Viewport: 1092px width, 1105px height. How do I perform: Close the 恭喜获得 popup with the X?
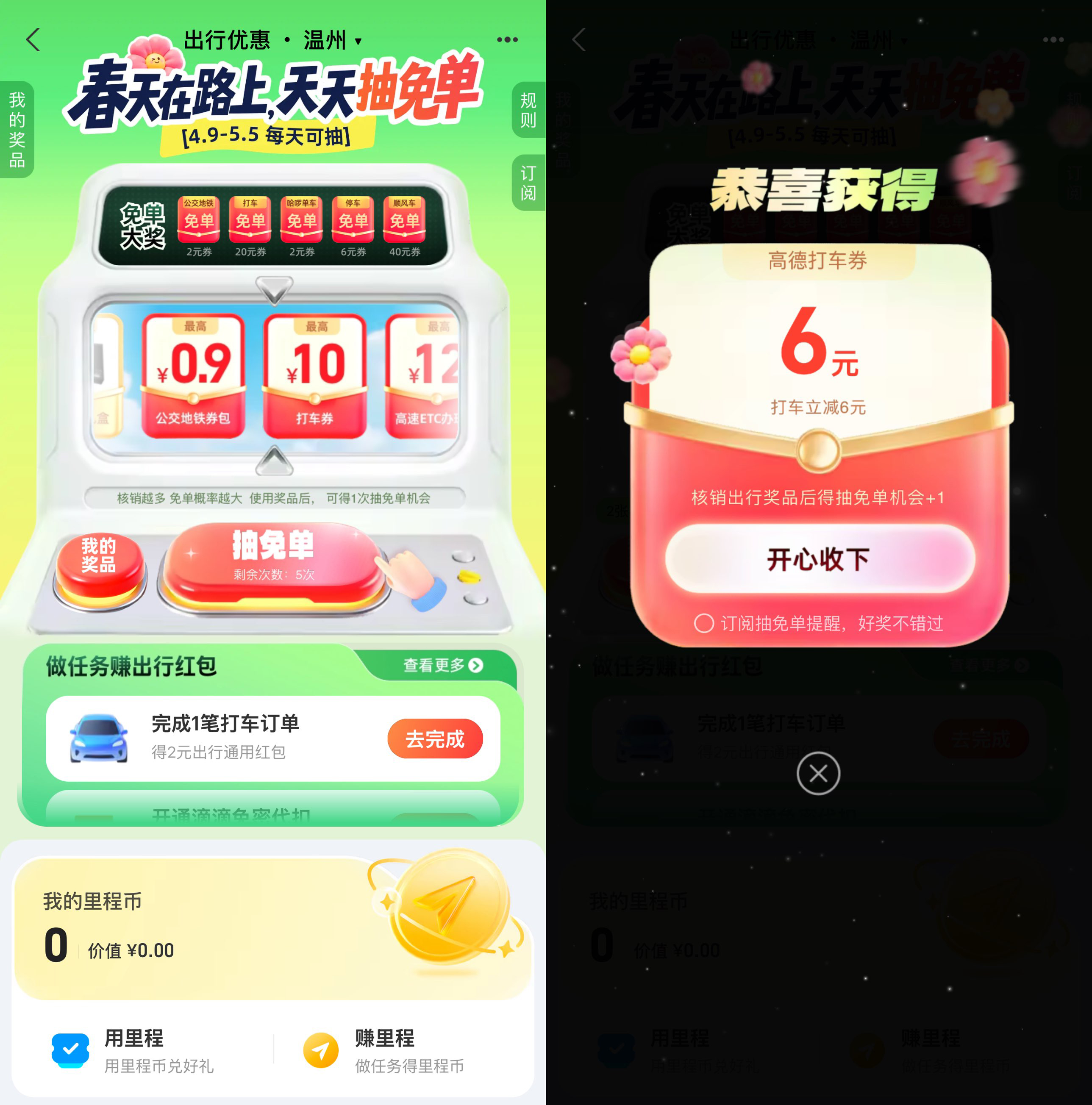pyautogui.click(x=818, y=773)
